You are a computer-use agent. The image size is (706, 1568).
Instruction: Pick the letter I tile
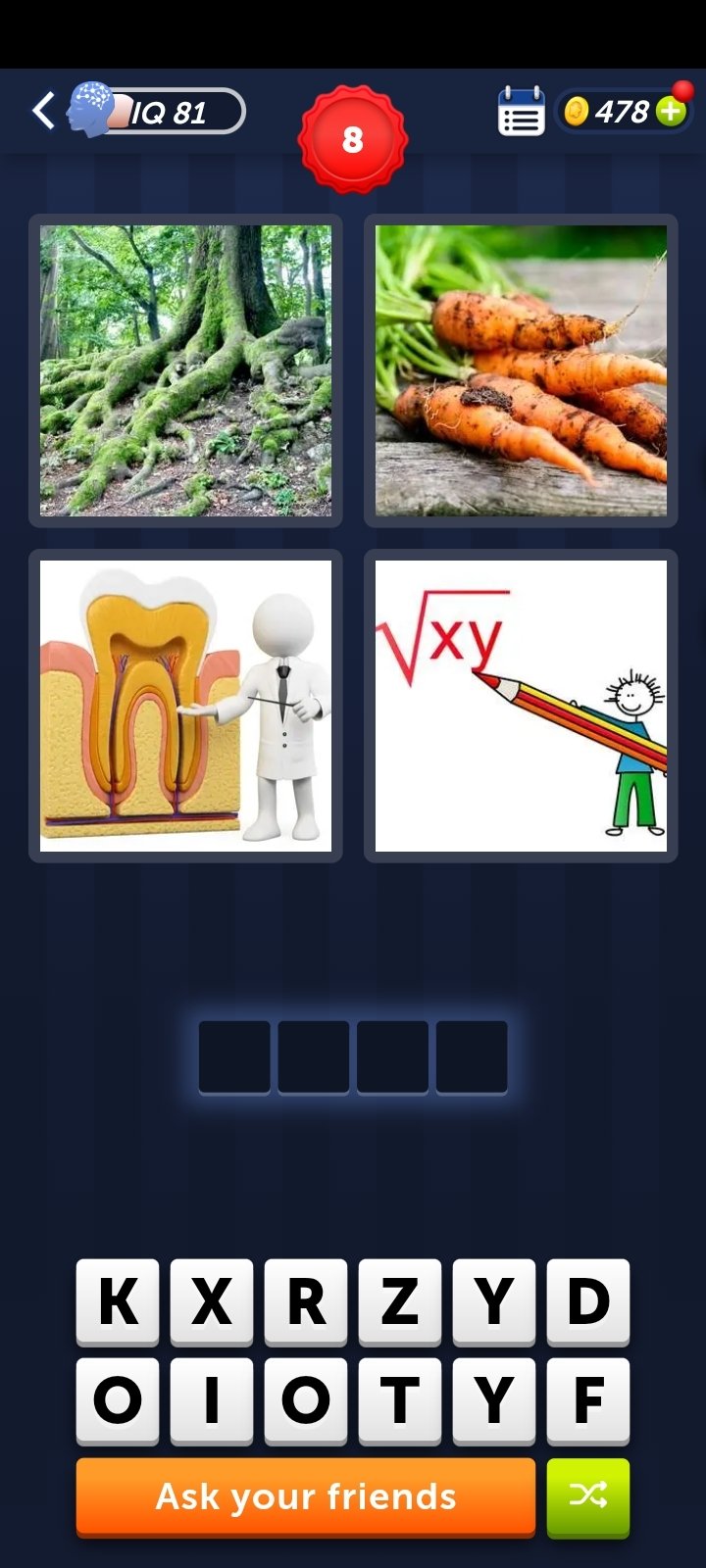(x=212, y=1399)
